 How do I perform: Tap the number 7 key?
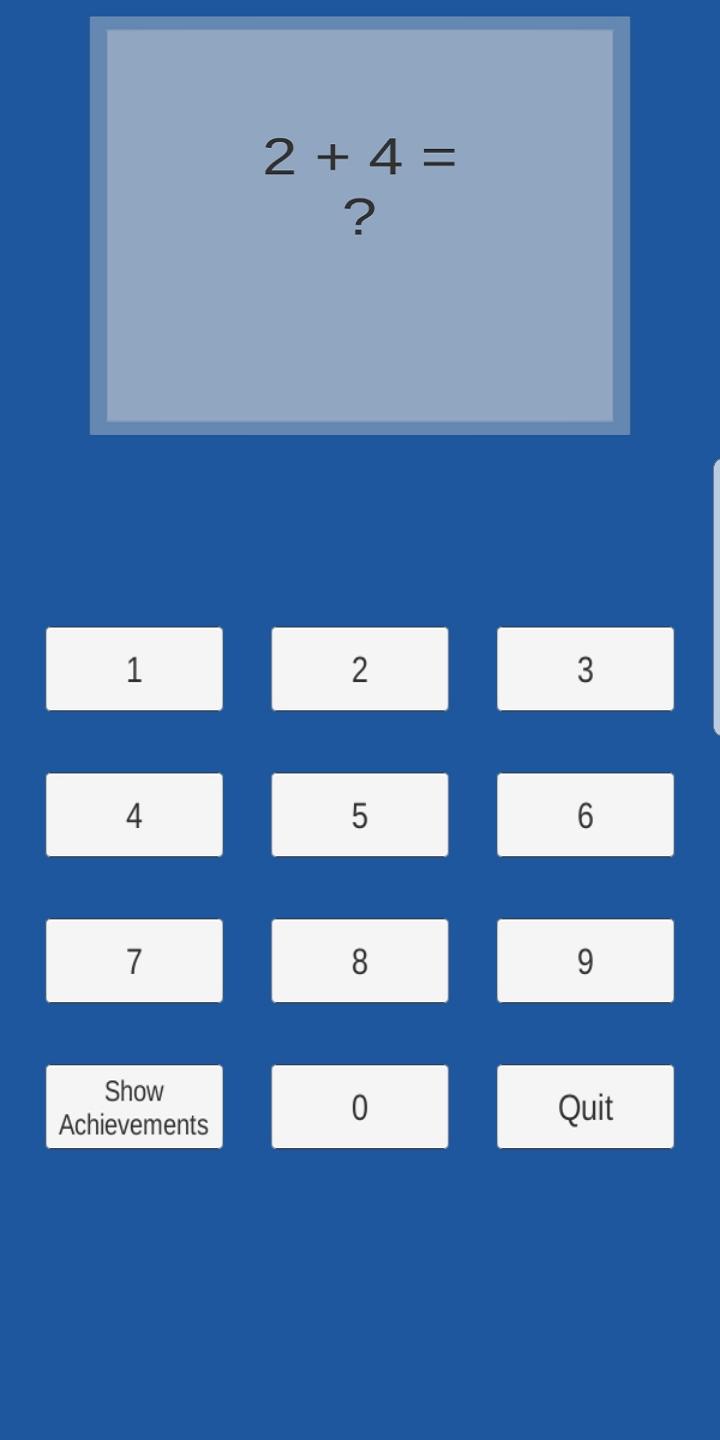point(134,961)
